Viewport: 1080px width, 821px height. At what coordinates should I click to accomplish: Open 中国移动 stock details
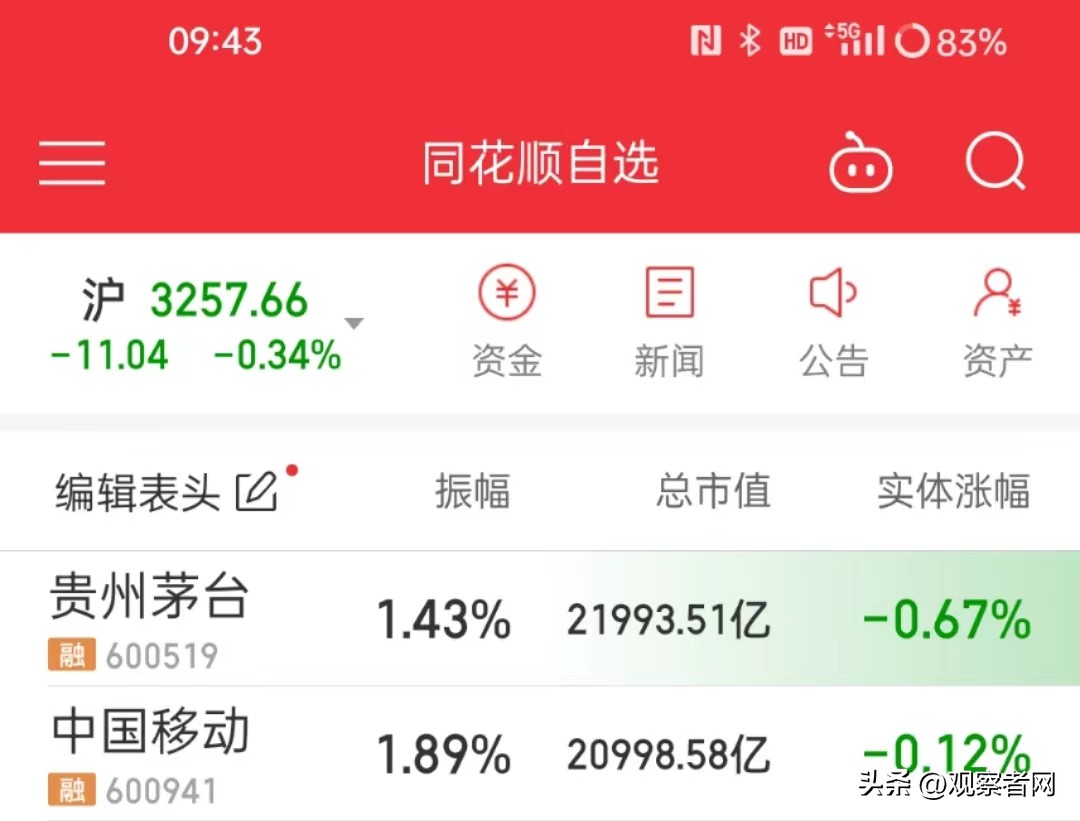pos(540,753)
